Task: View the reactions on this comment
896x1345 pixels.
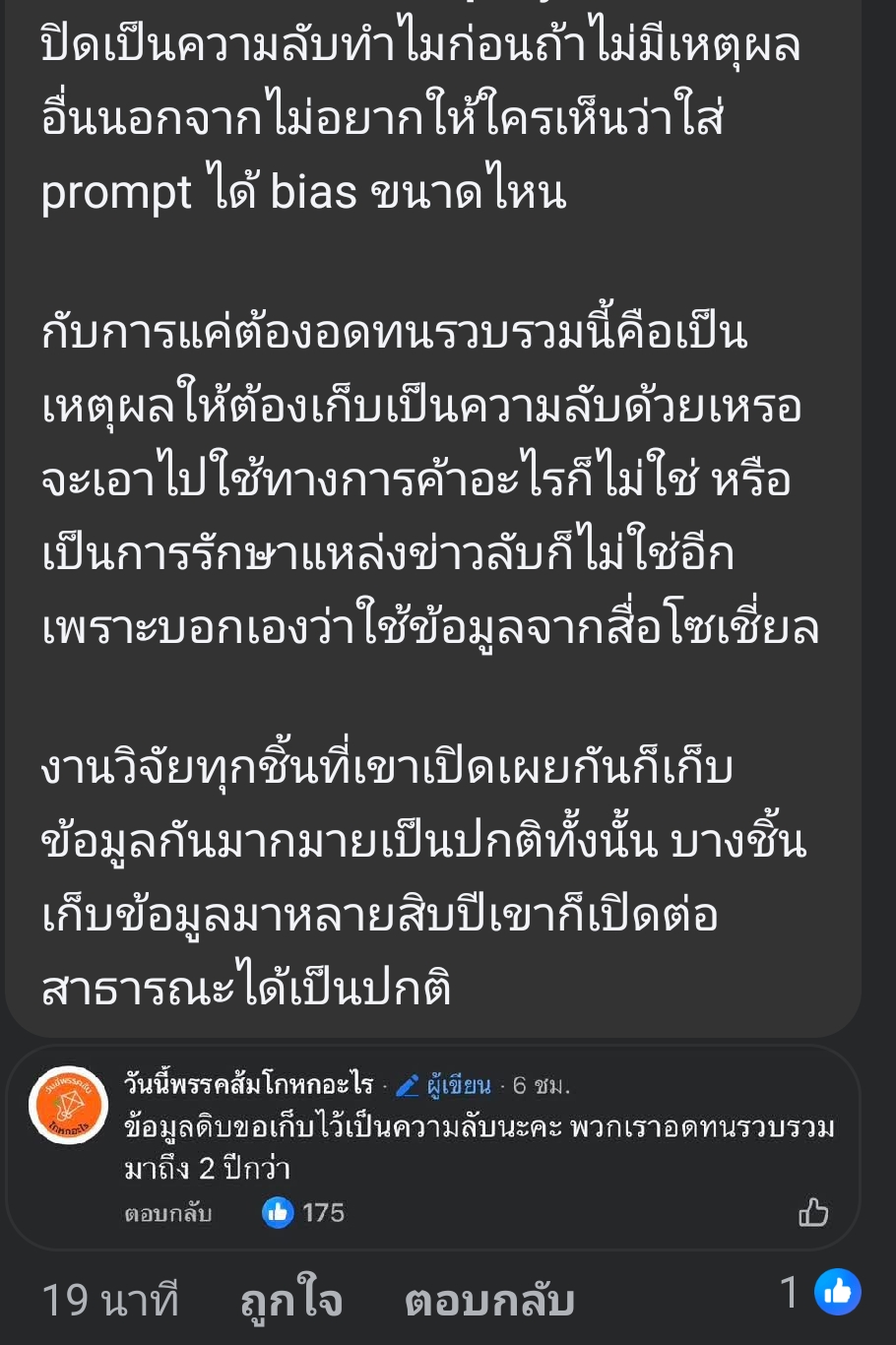Action: click(819, 1293)
